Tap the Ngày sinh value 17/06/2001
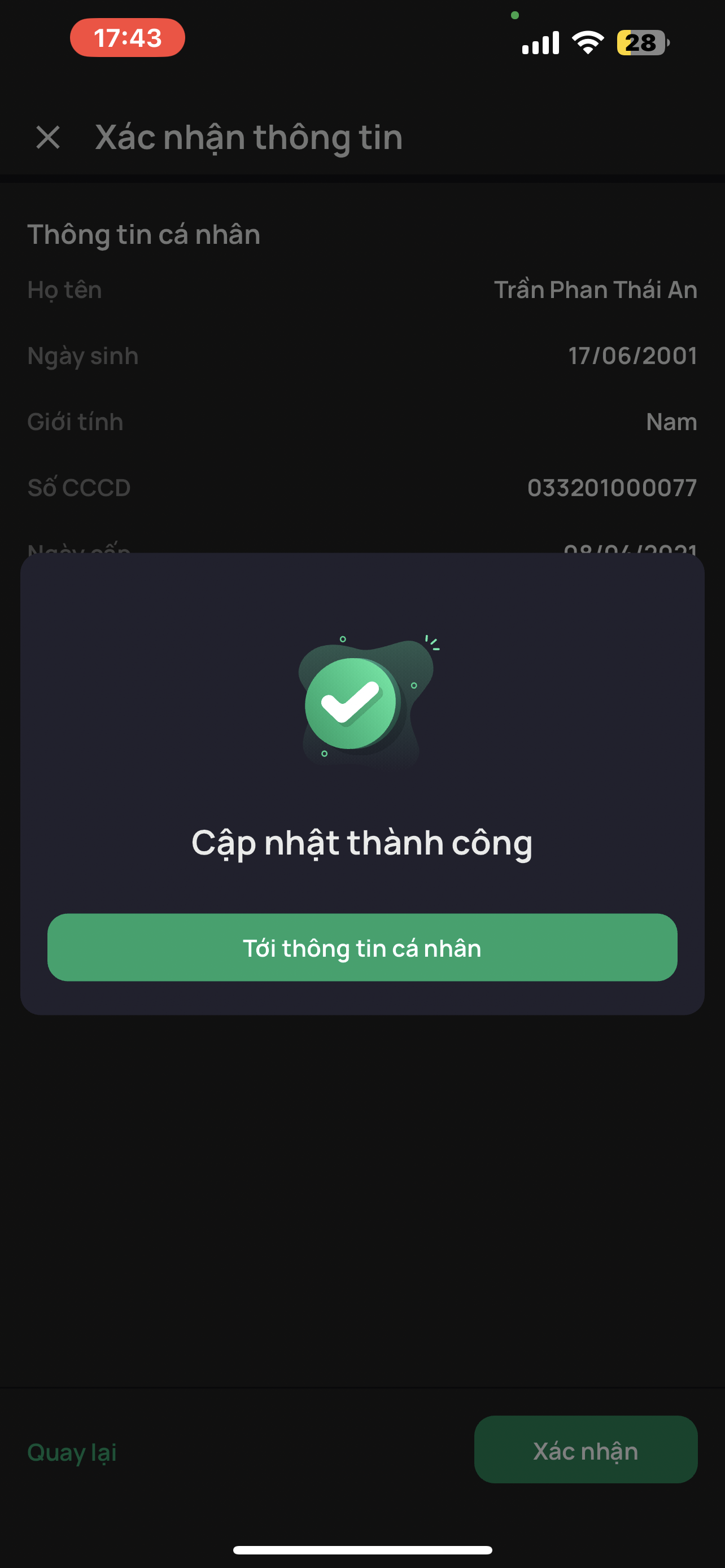The image size is (725, 1568). [633, 356]
